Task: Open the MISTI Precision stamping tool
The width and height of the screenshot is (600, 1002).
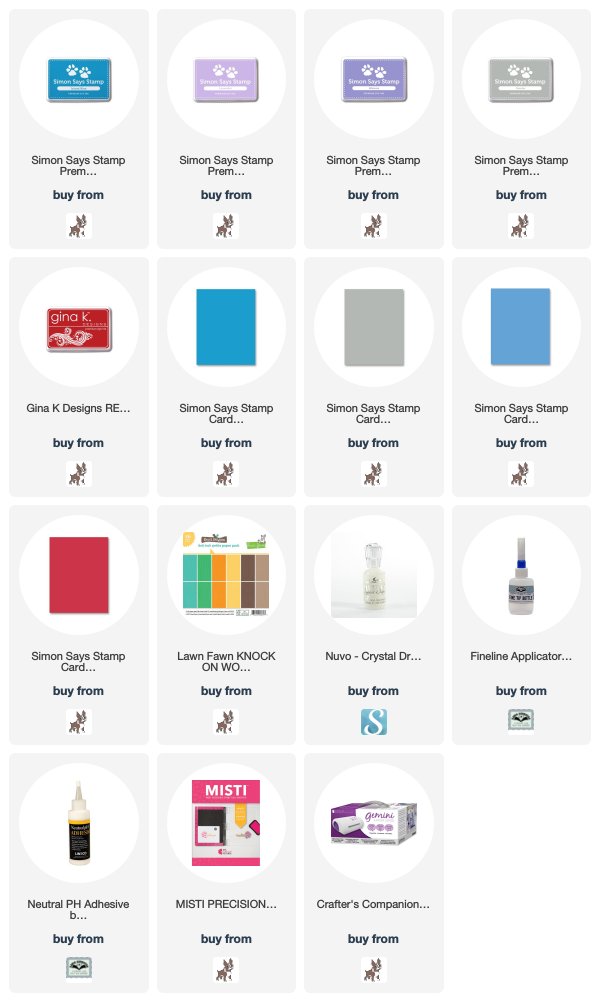Action: pyautogui.click(x=226, y=822)
